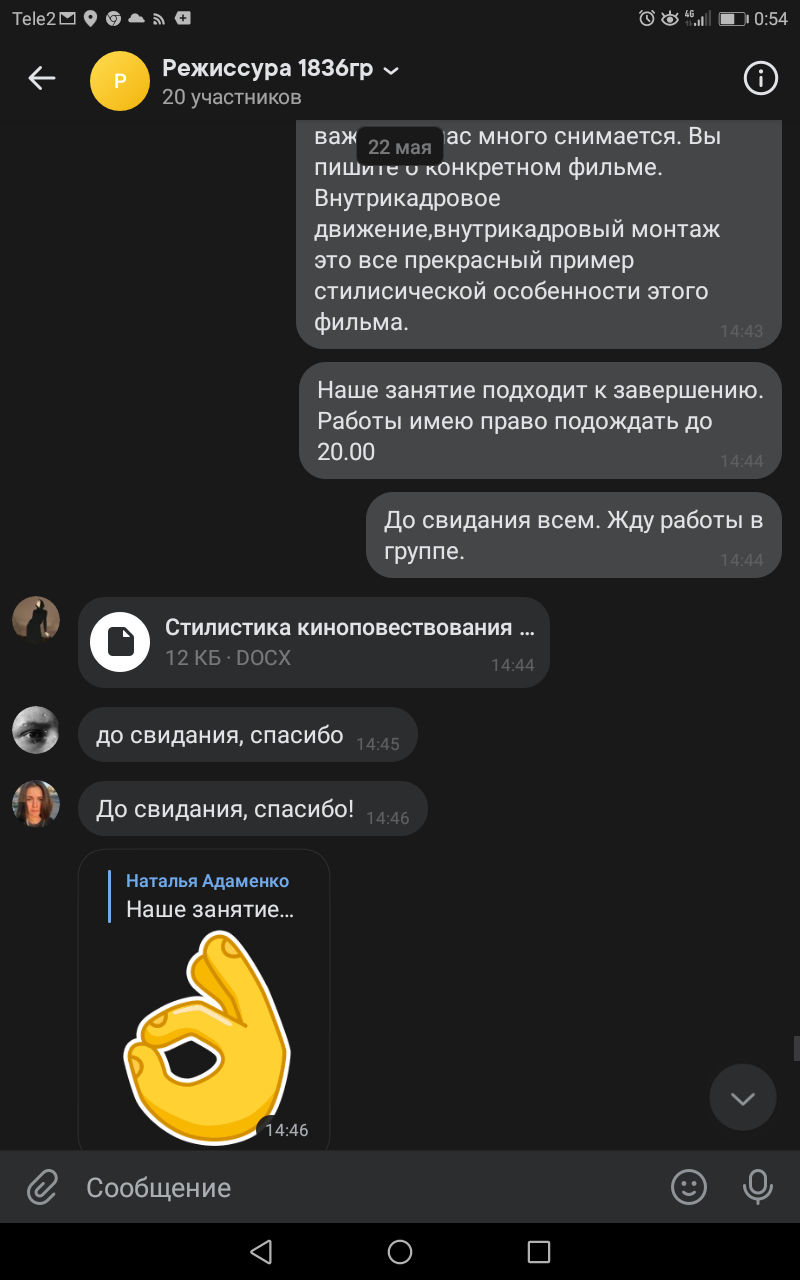Viewport: 800px width, 1280px height.
Task: Open the group avatar with letter P
Action: tap(120, 80)
